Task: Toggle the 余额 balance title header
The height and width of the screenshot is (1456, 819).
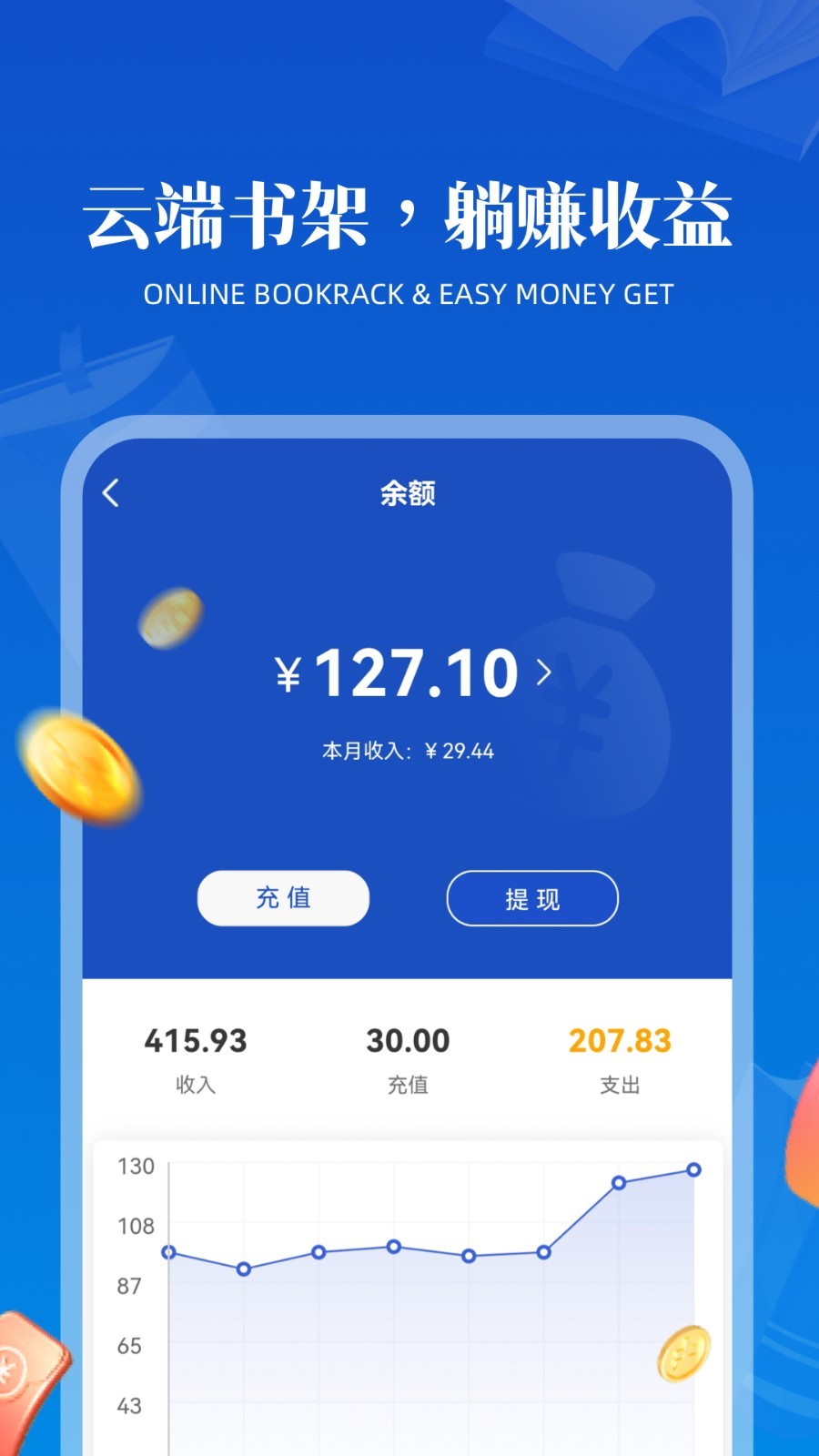Action: click(409, 491)
